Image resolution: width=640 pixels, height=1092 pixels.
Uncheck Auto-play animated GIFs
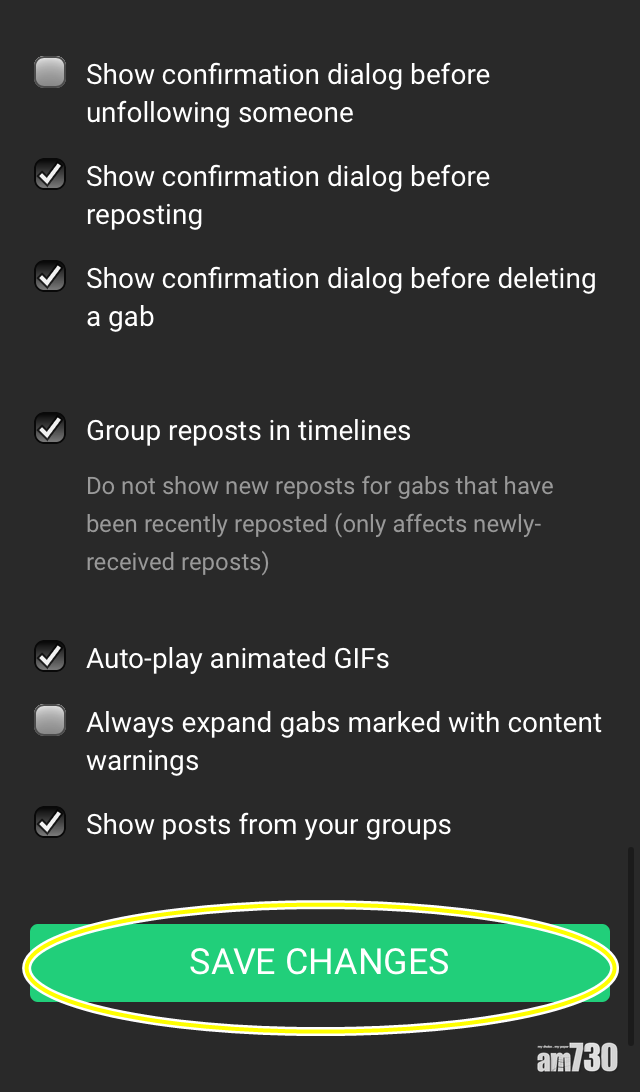coord(50,657)
